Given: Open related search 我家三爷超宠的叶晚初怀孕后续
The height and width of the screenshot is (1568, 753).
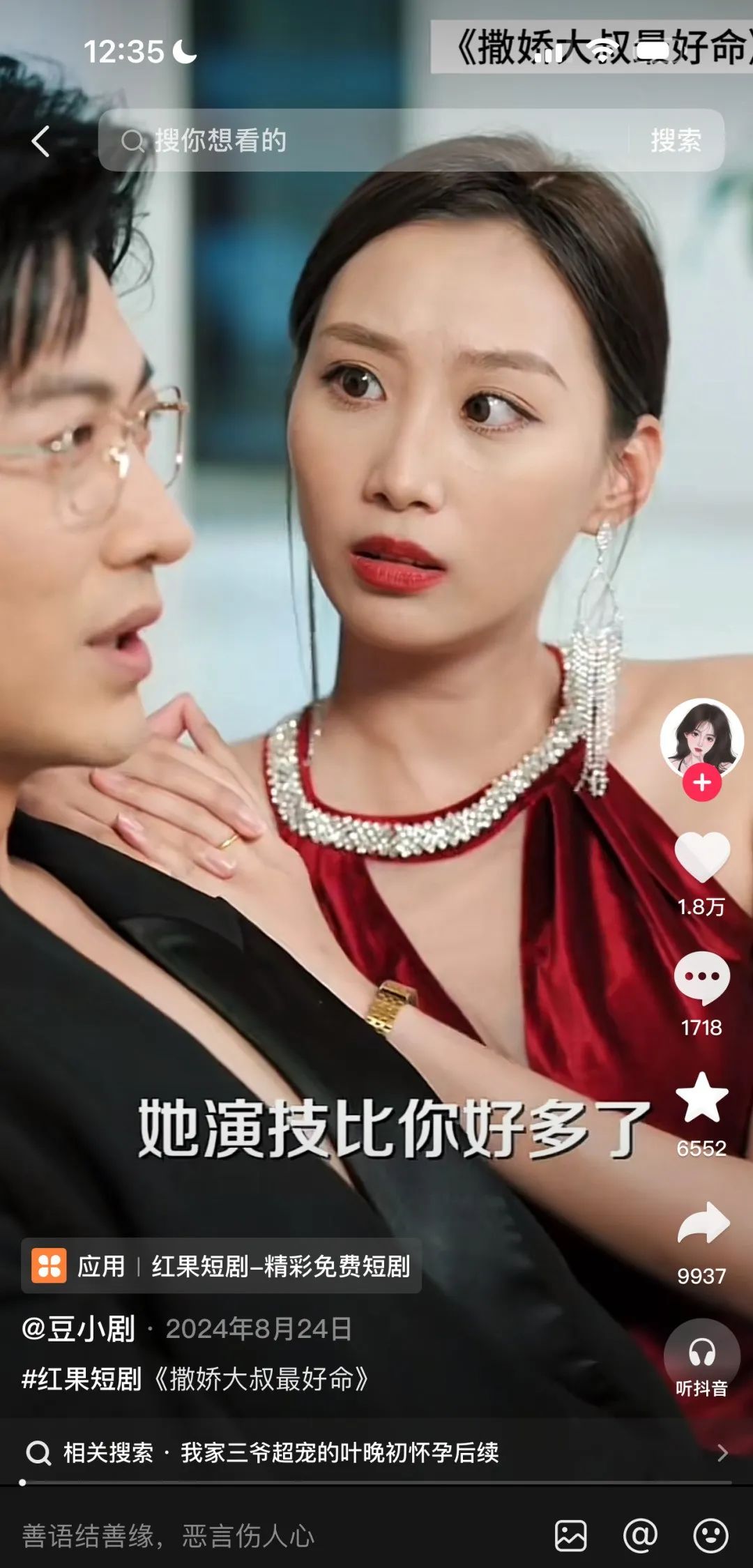Looking at the screenshot, I should point(339,1453).
